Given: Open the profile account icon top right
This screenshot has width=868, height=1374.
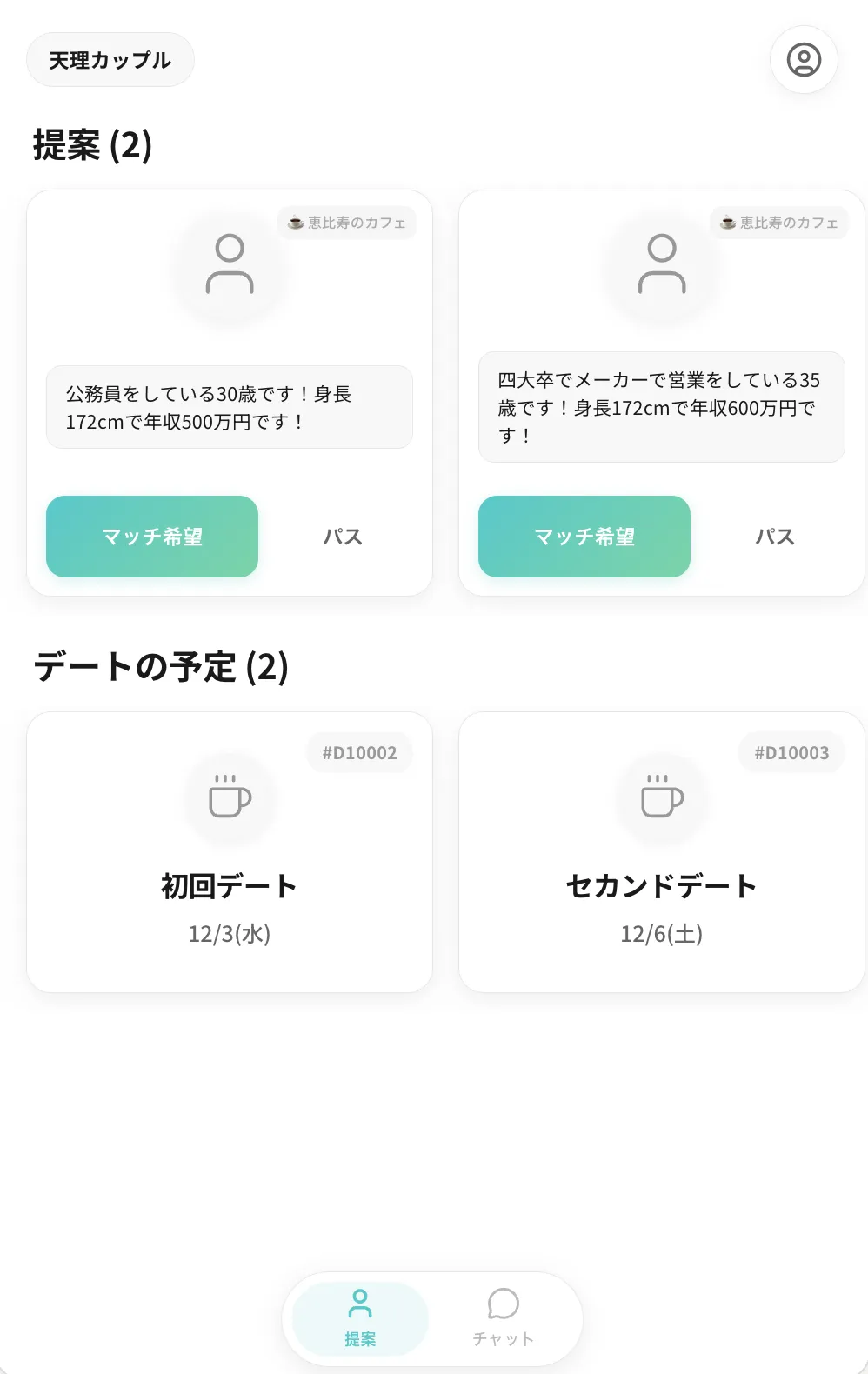Looking at the screenshot, I should pos(803,59).
